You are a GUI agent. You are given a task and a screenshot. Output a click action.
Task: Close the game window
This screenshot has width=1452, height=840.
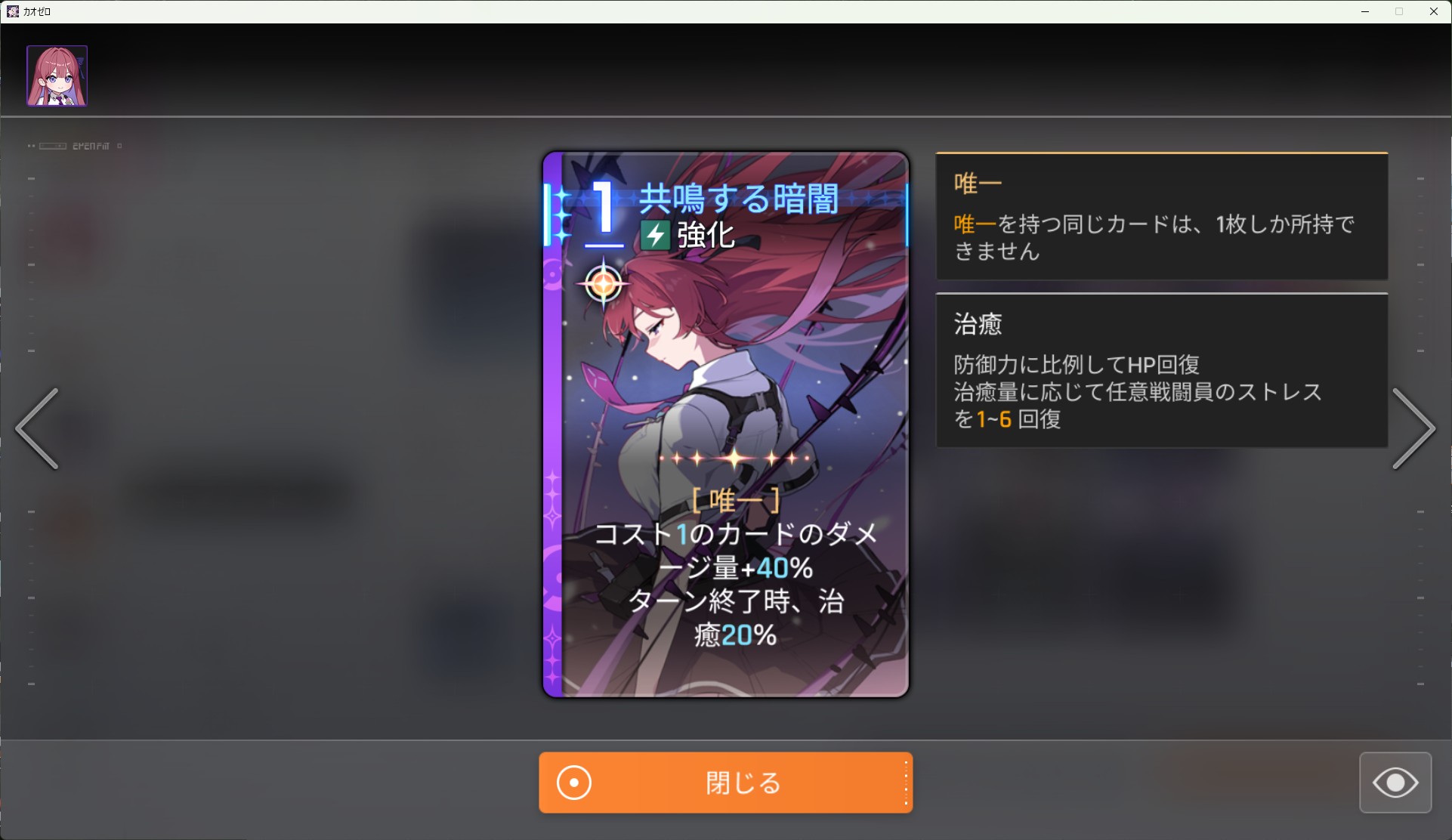[1433, 11]
